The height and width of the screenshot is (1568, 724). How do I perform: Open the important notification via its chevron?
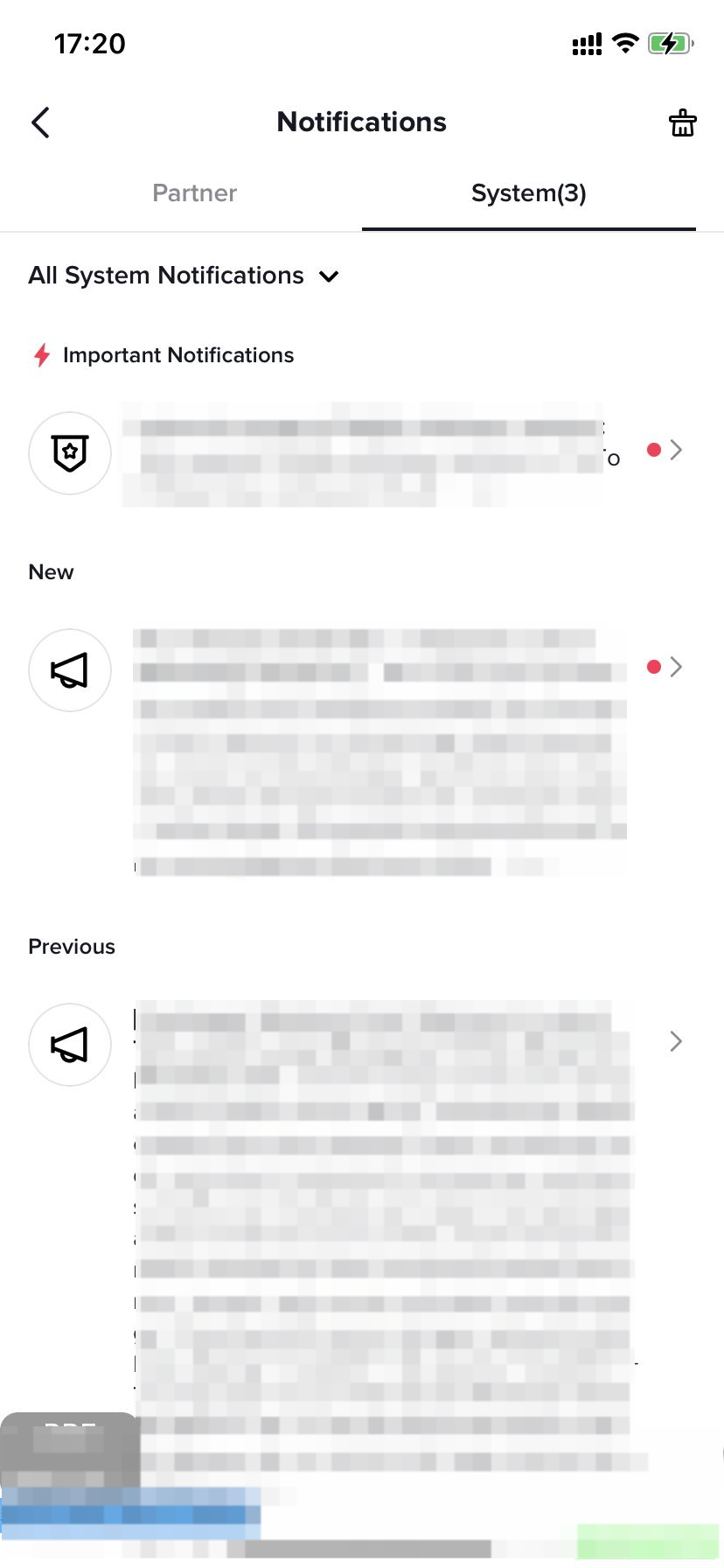pos(675,449)
